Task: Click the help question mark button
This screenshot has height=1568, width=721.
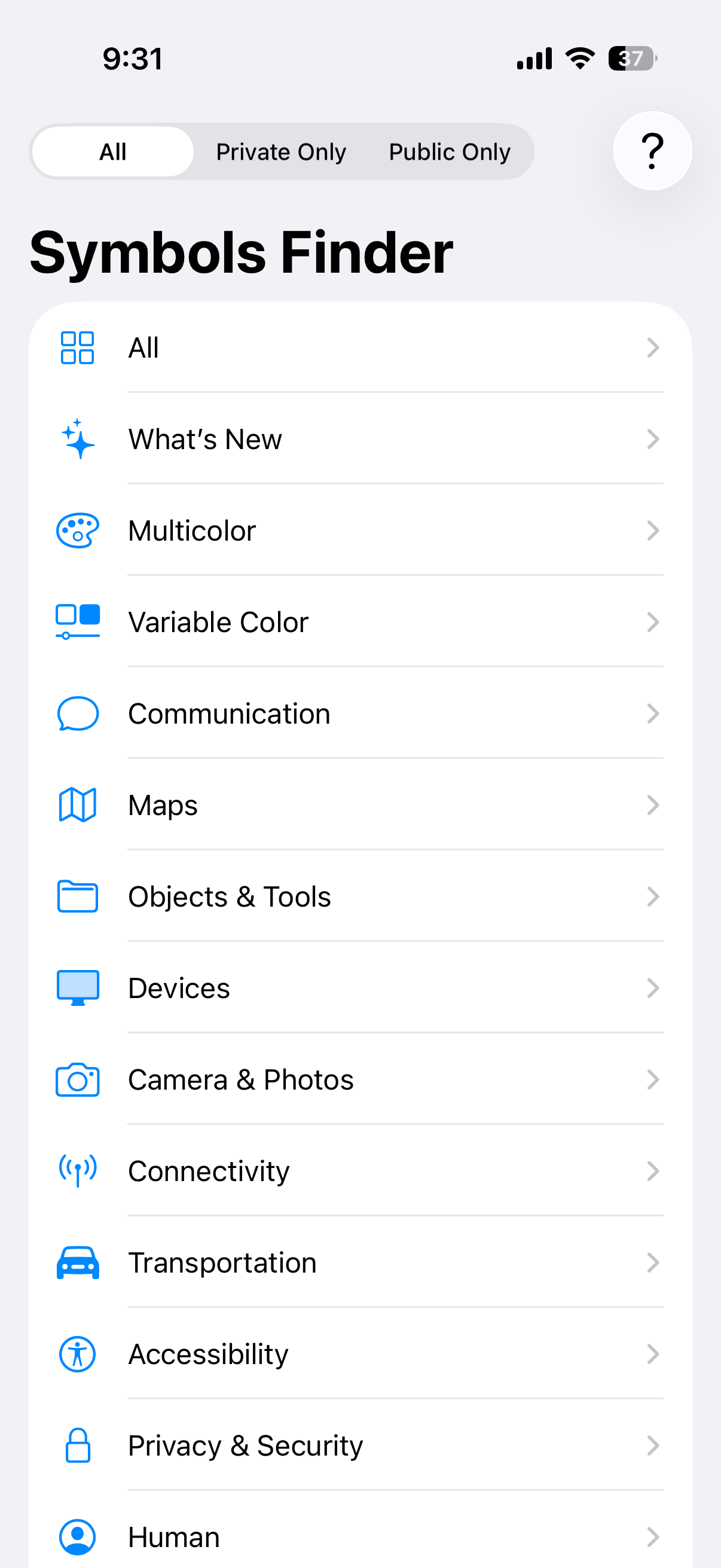Action: (x=652, y=151)
